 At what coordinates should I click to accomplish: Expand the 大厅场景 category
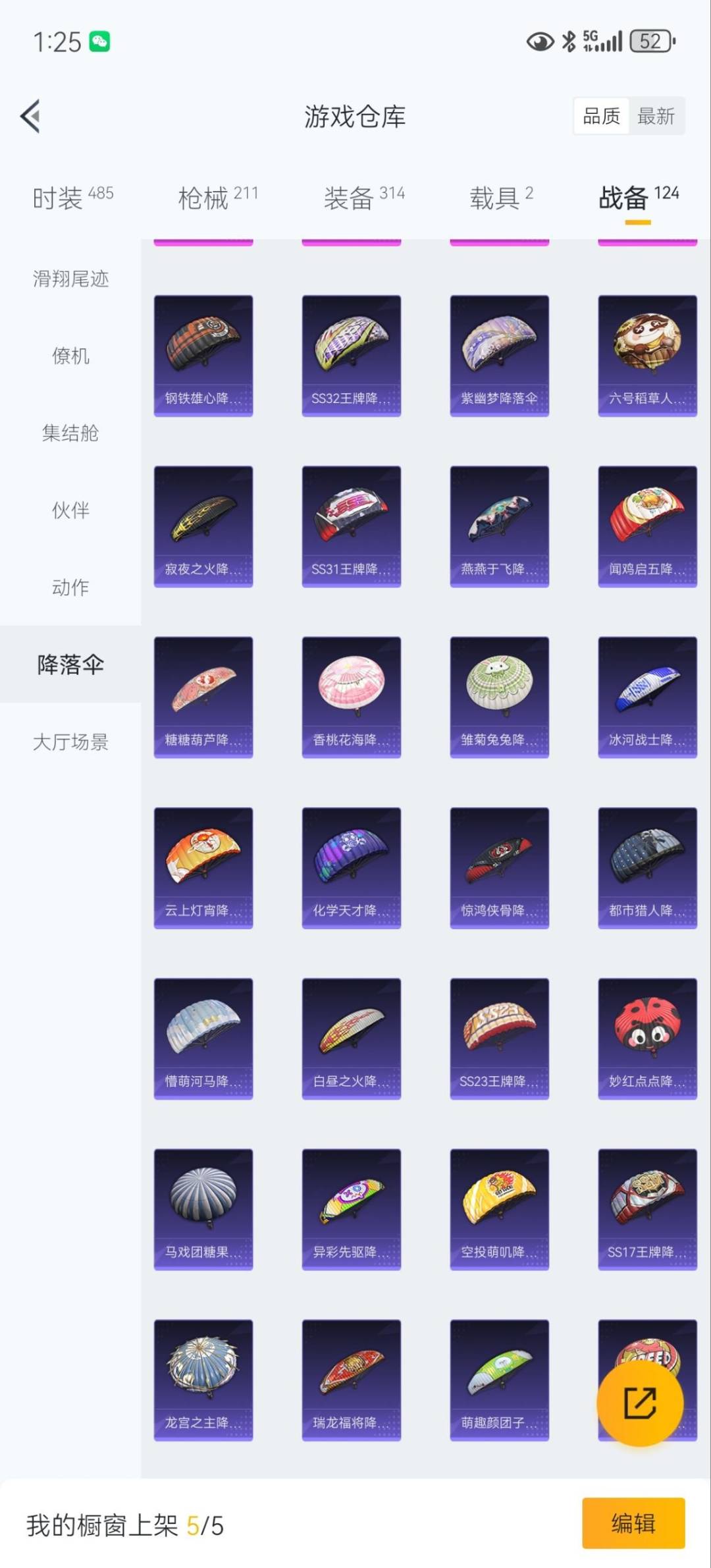[x=70, y=743]
